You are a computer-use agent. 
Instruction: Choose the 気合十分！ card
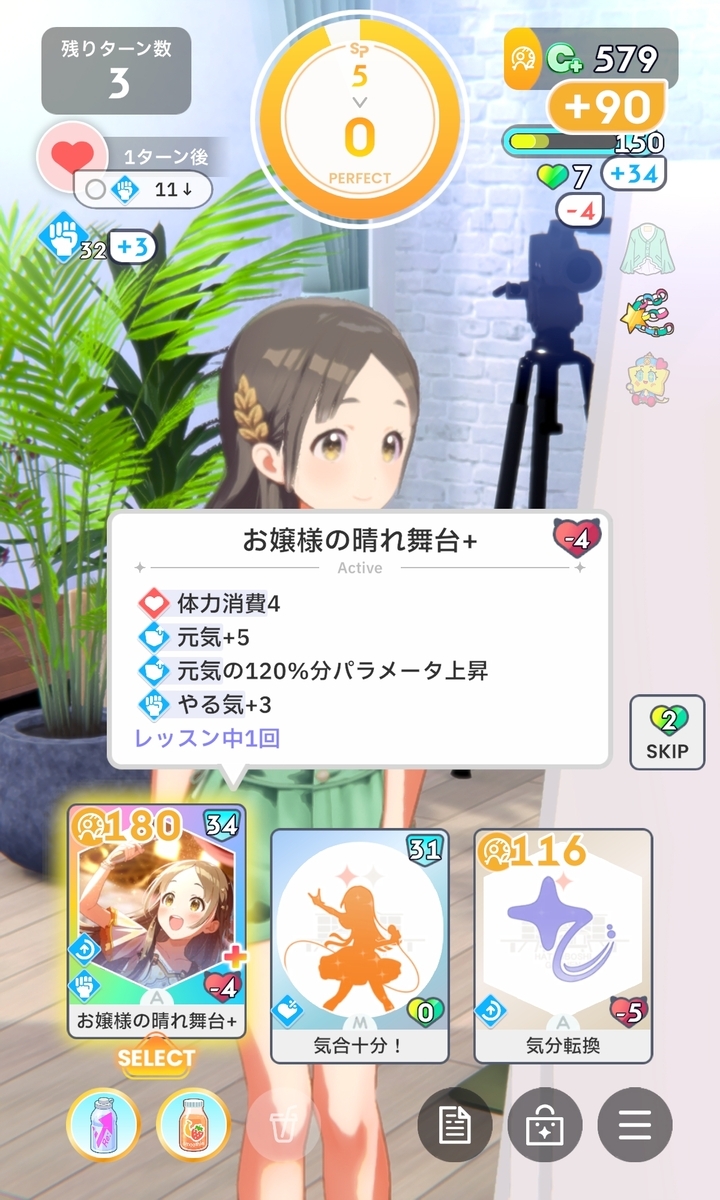[360, 946]
